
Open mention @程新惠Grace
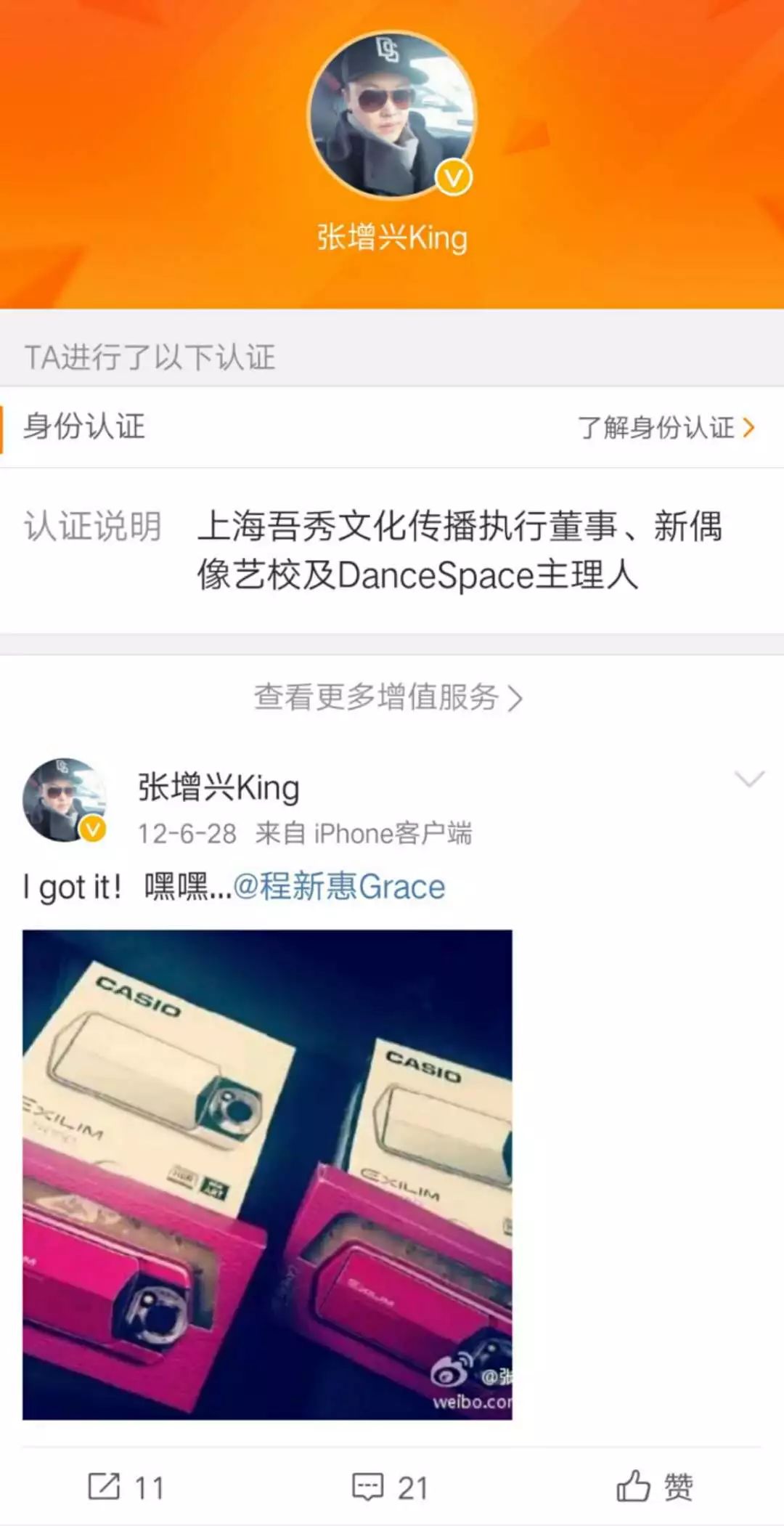[339, 887]
